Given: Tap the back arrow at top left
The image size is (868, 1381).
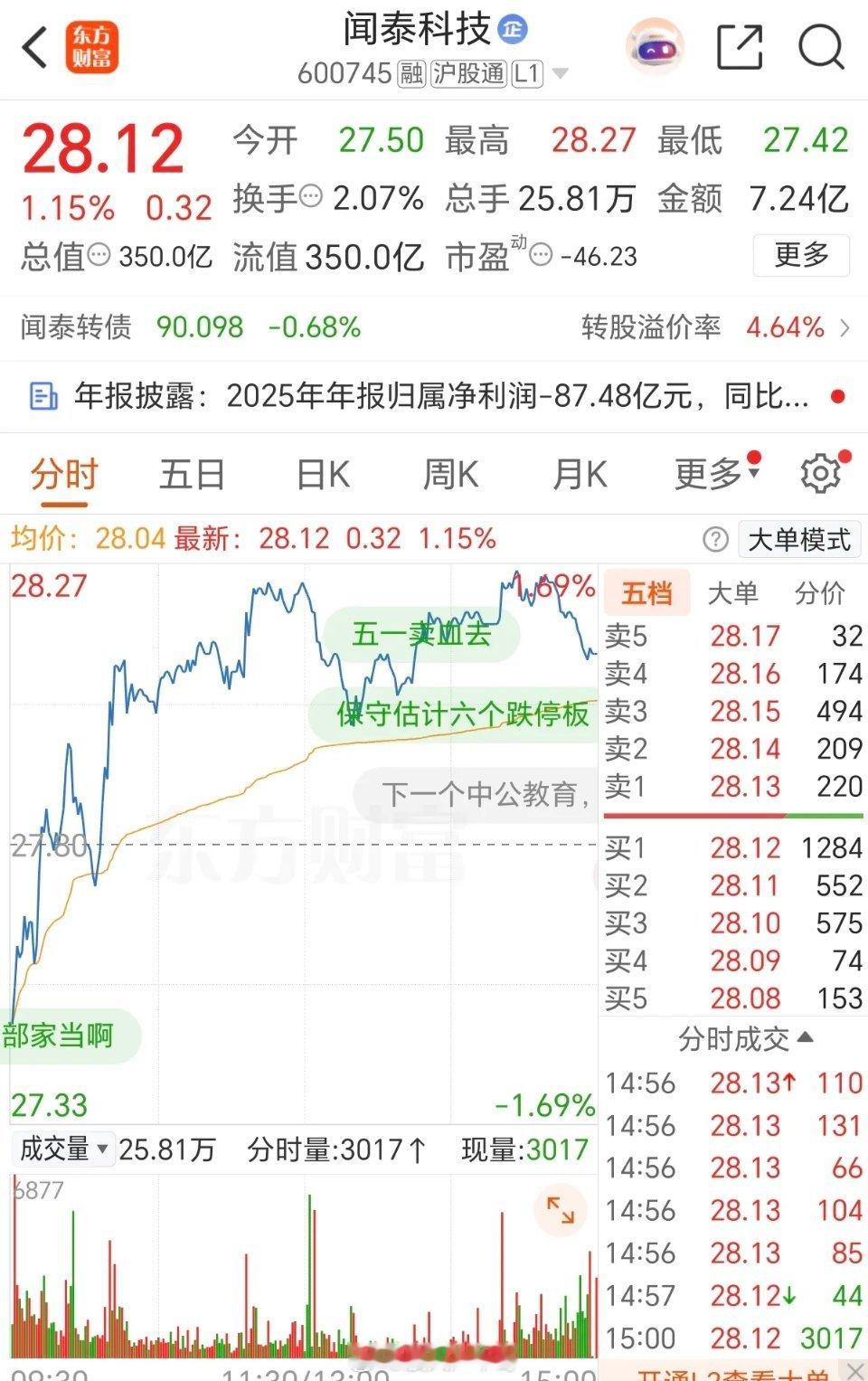Looking at the screenshot, I should 34,47.
